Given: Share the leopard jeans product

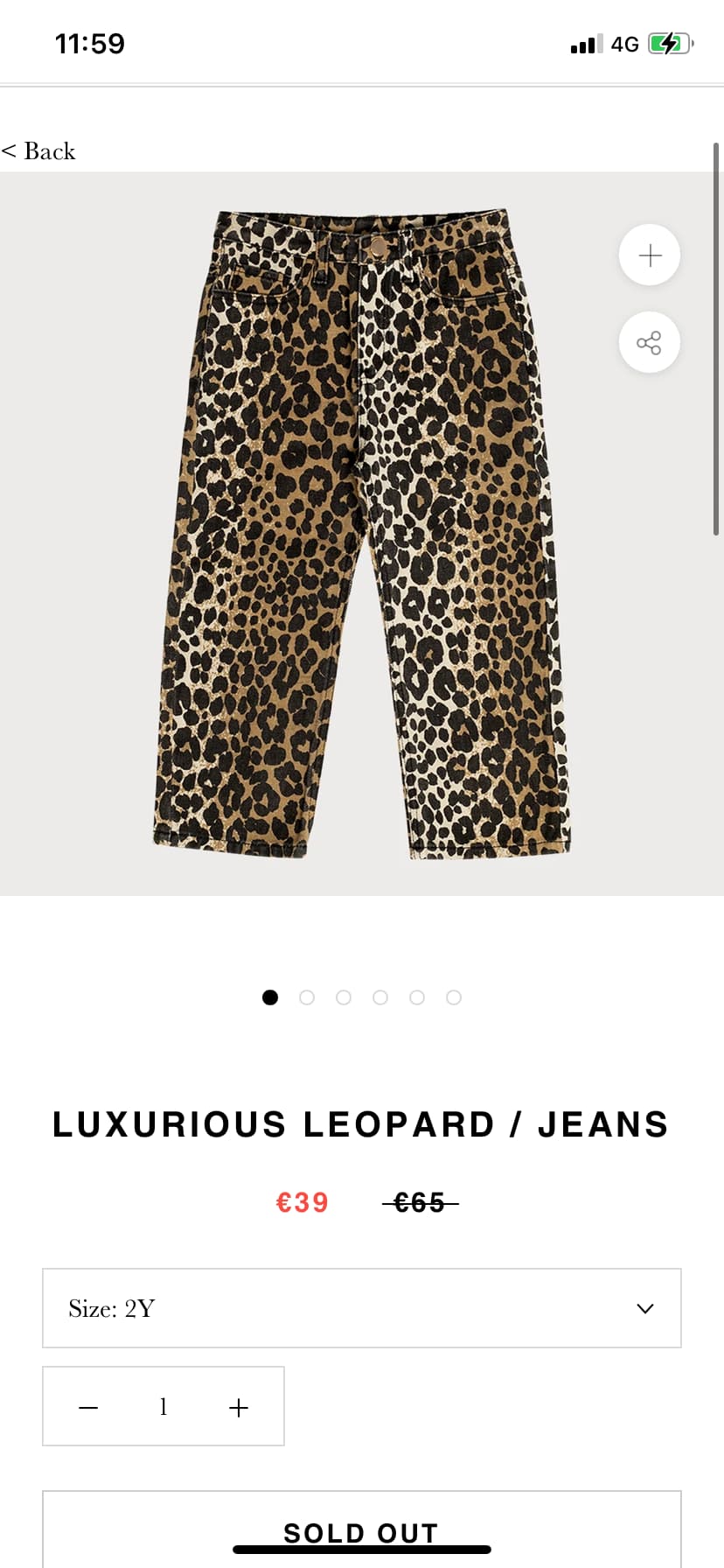Looking at the screenshot, I should click(650, 342).
